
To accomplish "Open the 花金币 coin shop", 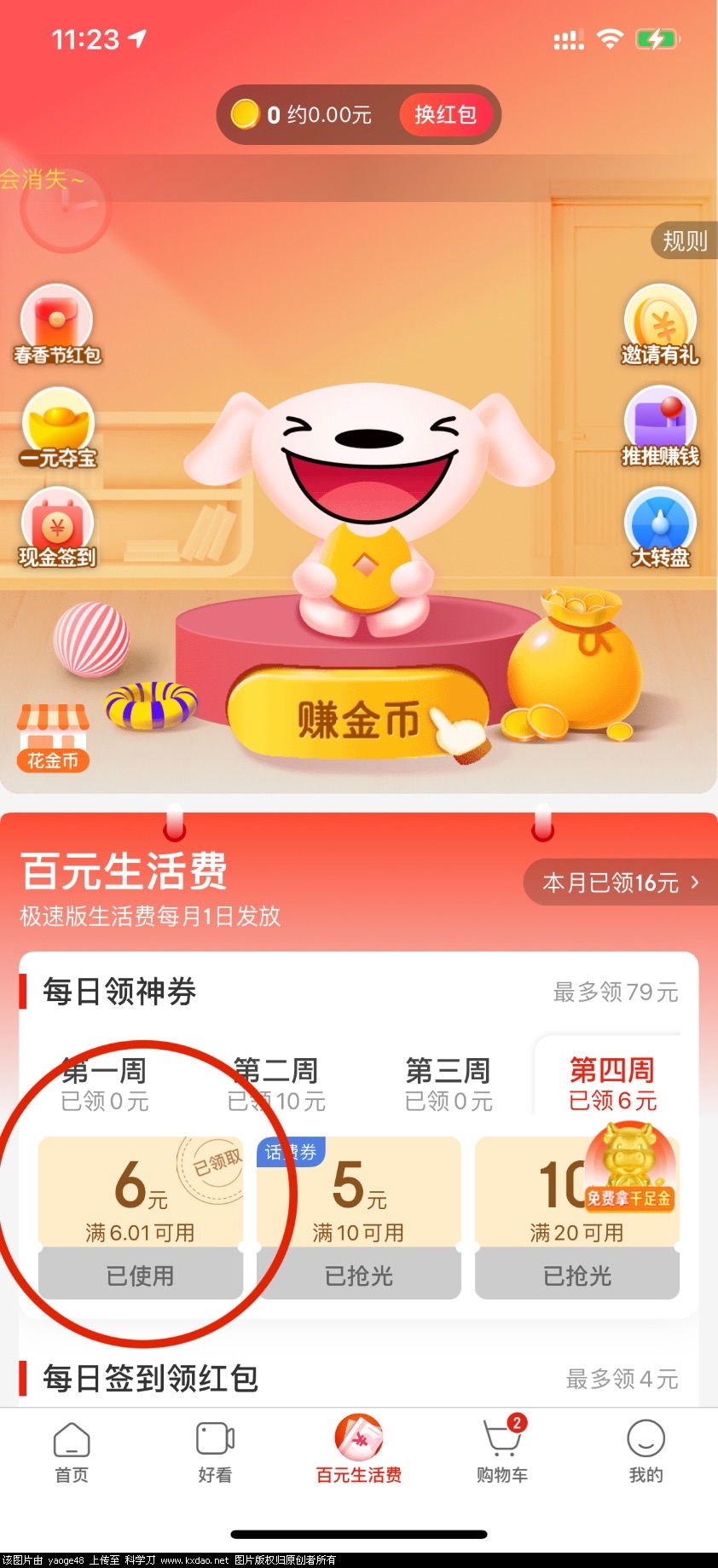I will (x=53, y=738).
